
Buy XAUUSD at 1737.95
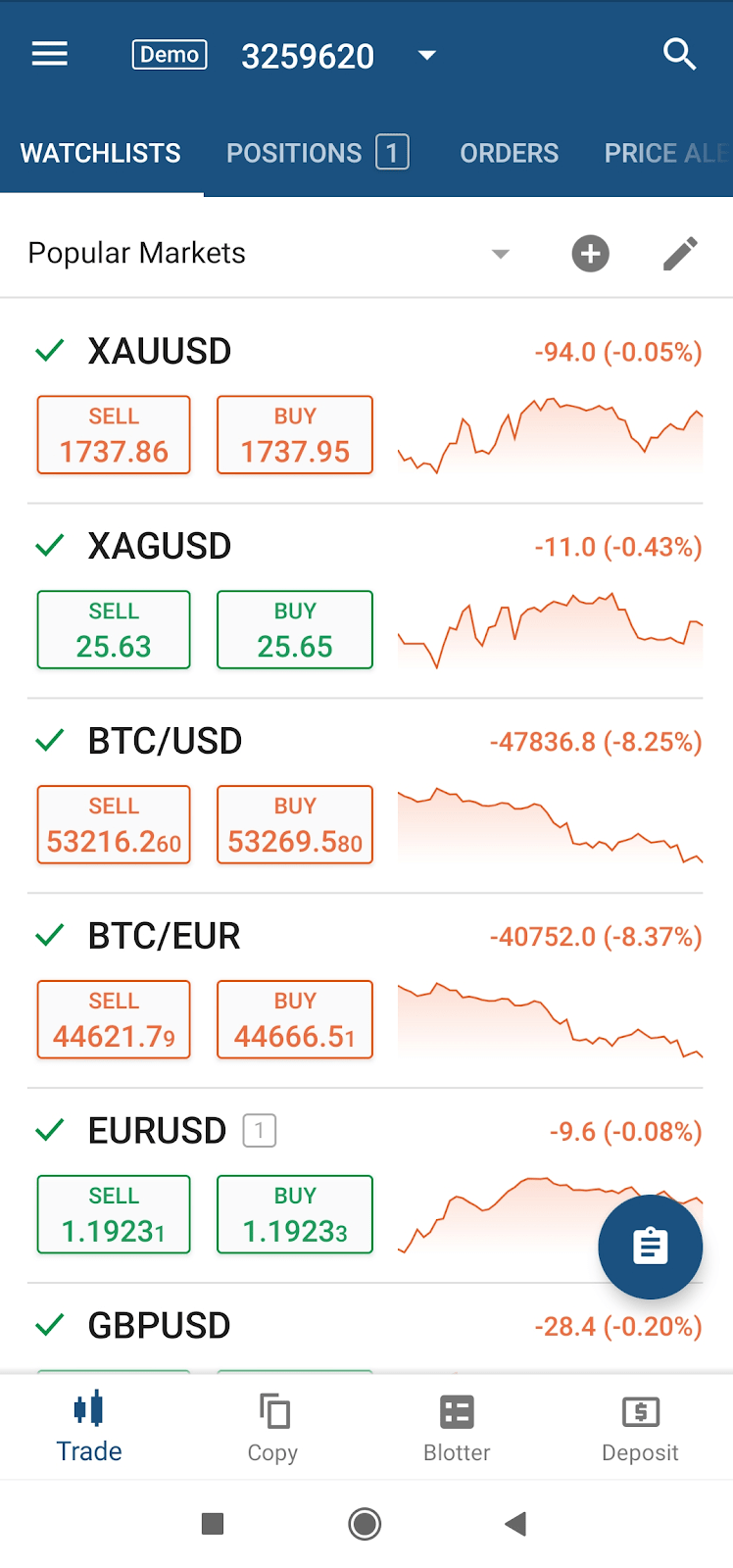[295, 435]
